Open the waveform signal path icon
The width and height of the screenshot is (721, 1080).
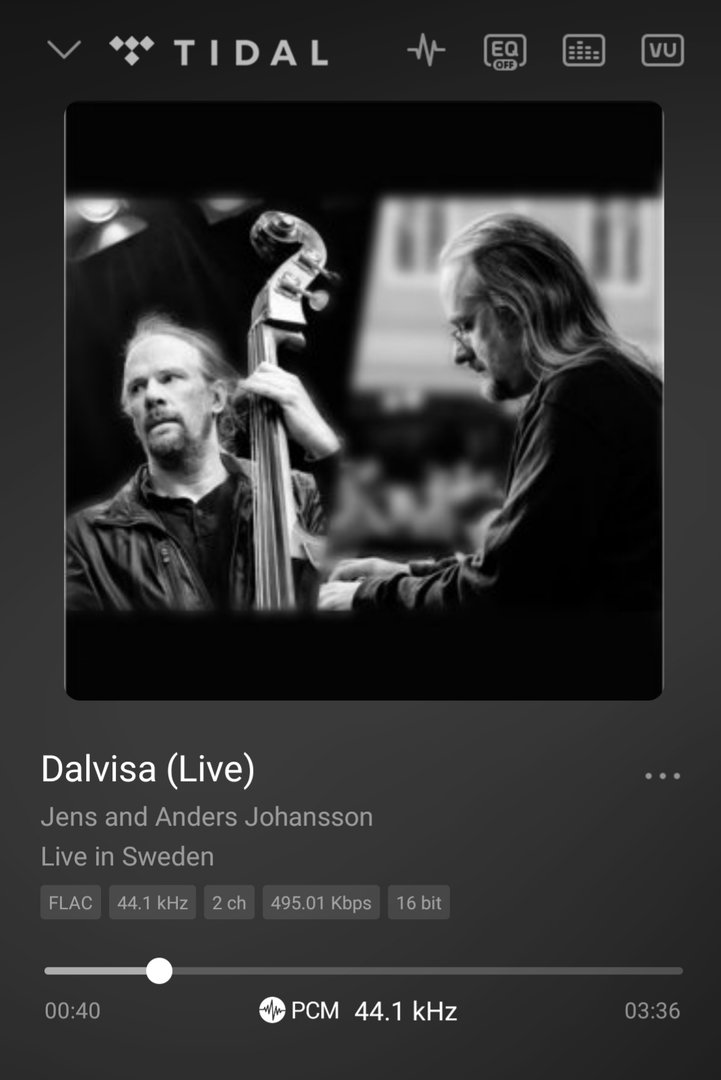(426, 51)
